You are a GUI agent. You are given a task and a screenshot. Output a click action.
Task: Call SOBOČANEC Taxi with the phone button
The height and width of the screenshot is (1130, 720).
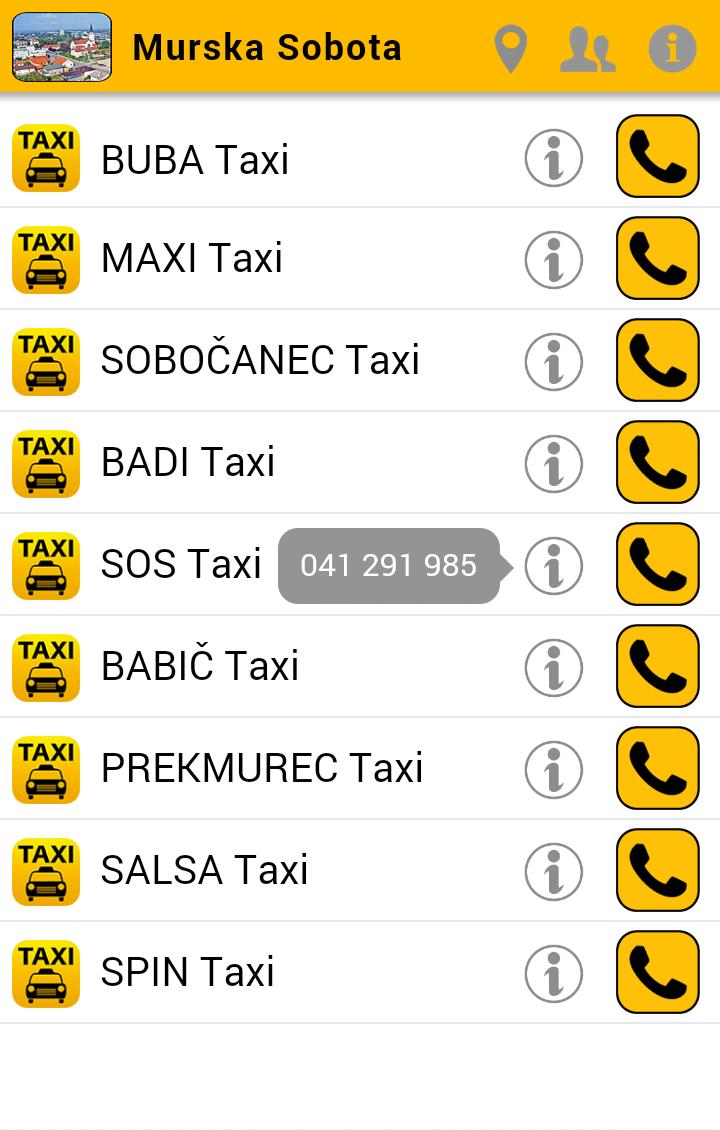point(657,361)
